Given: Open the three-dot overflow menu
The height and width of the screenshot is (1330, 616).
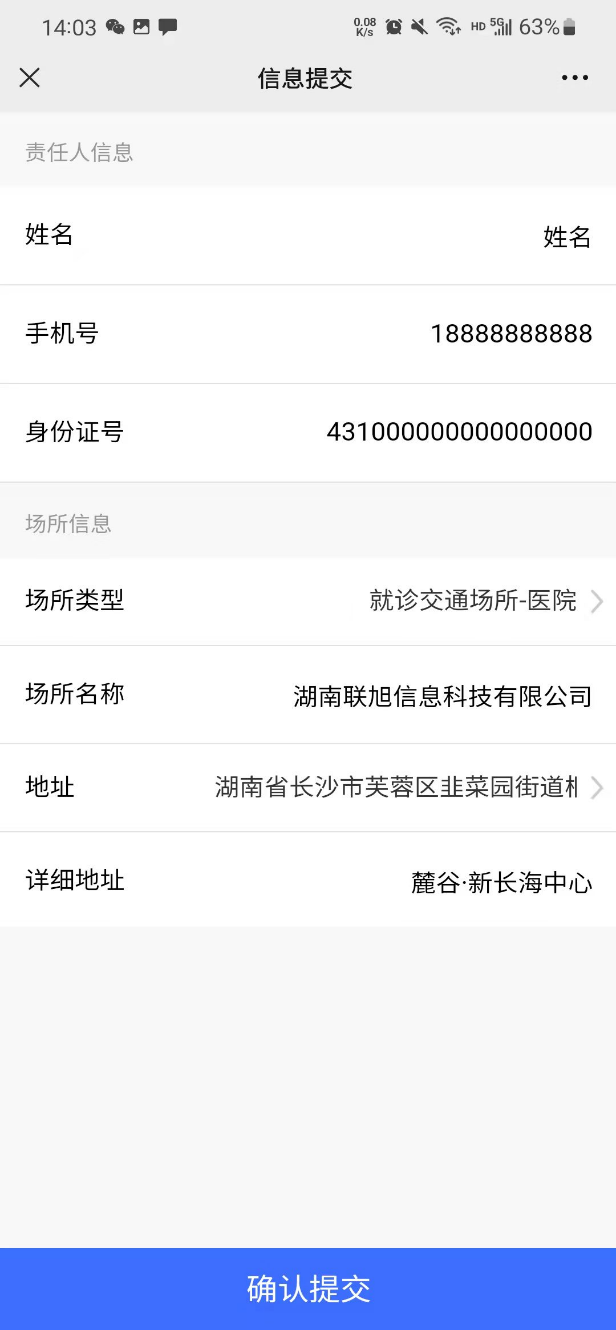Looking at the screenshot, I should click(575, 78).
